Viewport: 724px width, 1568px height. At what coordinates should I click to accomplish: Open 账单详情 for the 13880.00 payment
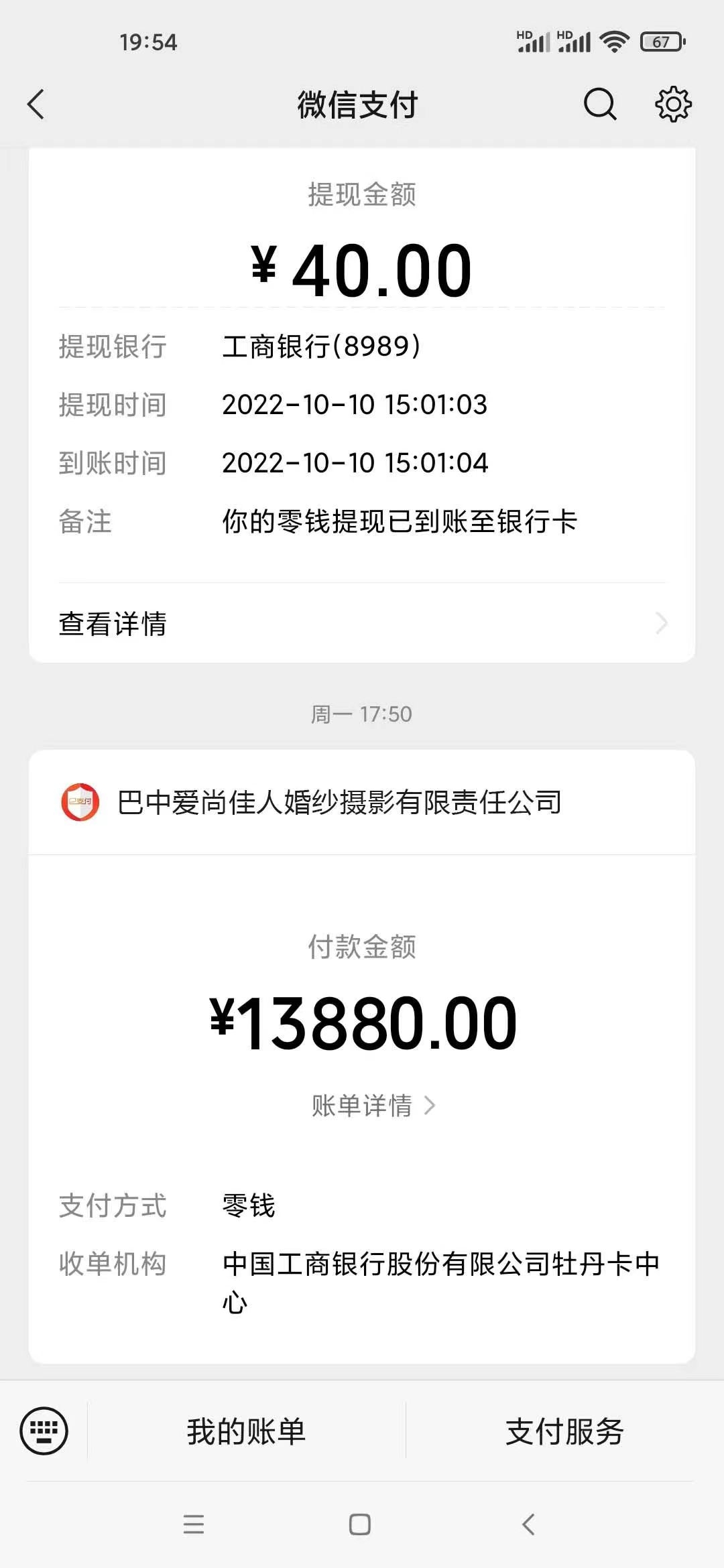tap(373, 1105)
